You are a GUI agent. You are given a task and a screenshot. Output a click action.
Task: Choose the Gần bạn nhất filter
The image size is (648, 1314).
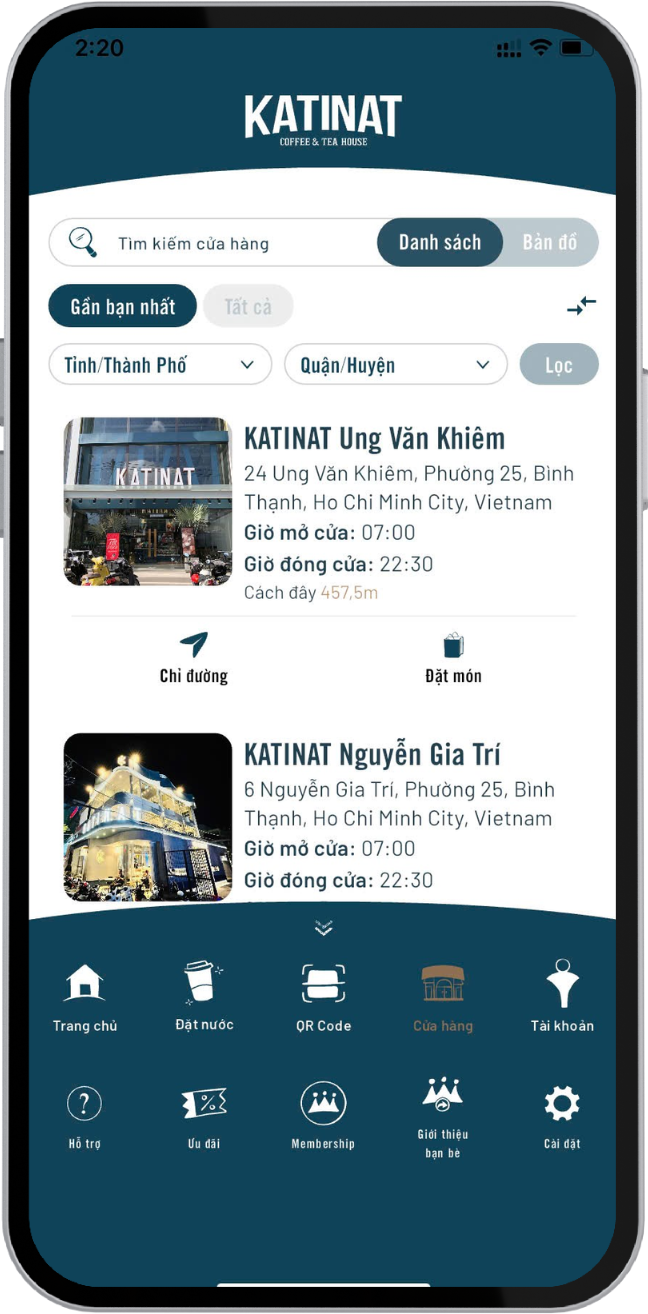pos(122,306)
